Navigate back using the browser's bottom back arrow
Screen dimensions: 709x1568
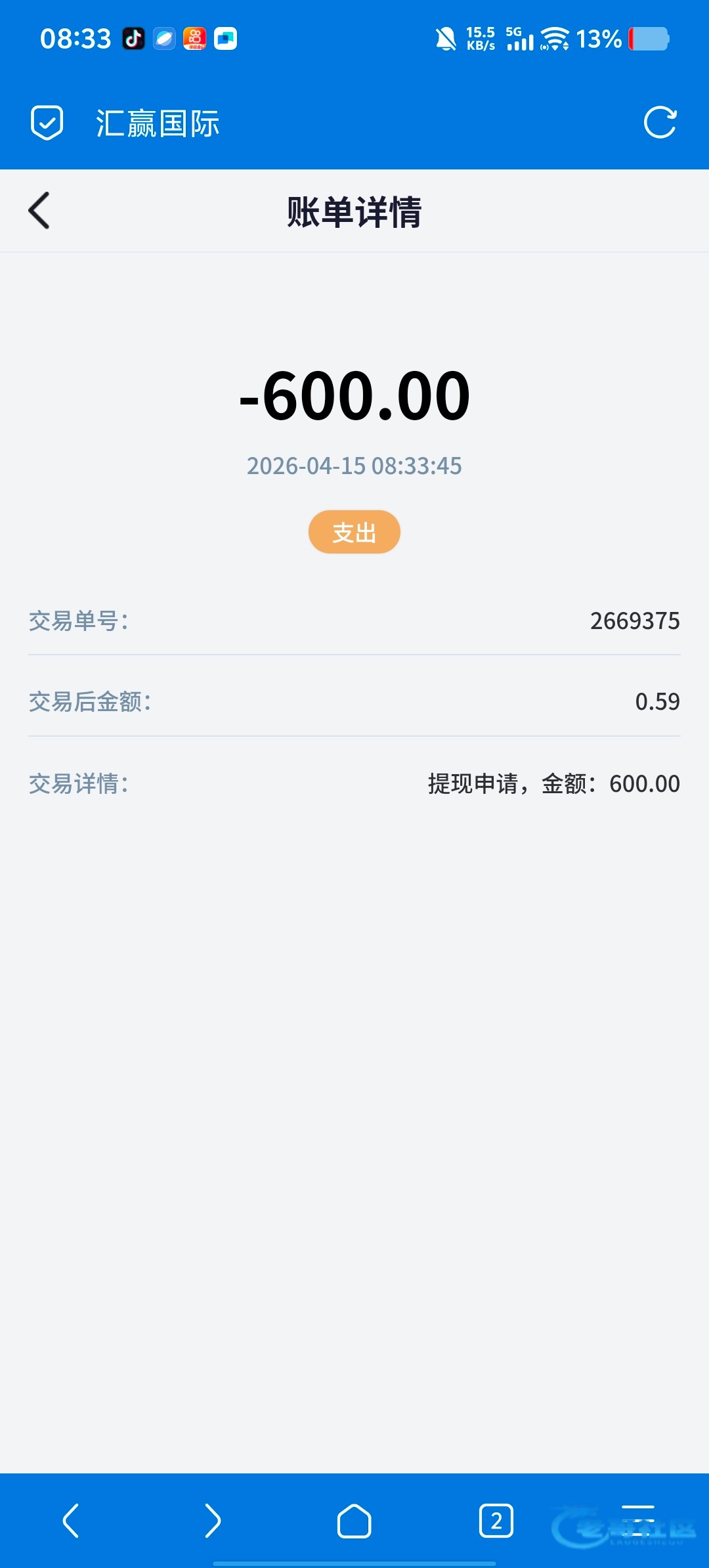pyautogui.click(x=71, y=1521)
